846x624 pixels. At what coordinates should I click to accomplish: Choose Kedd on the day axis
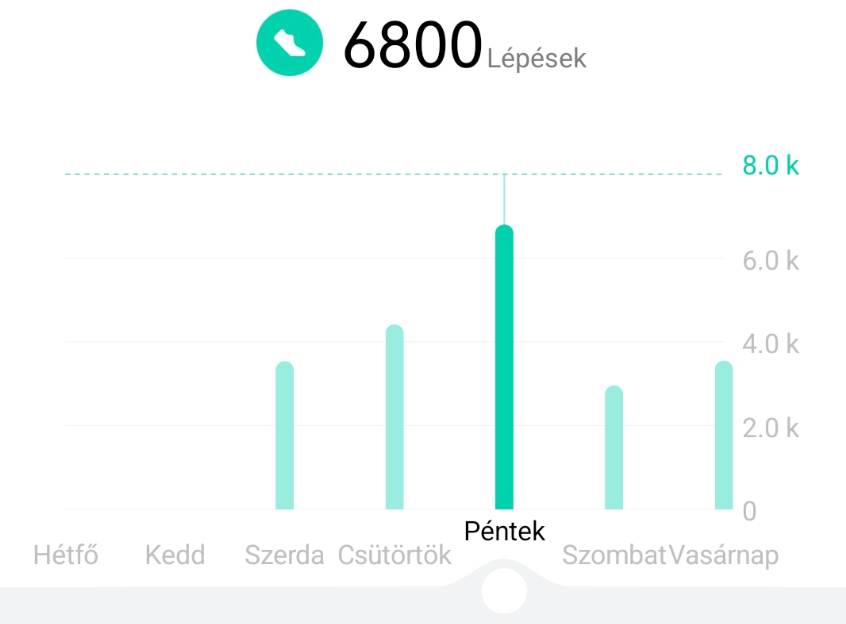point(175,555)
